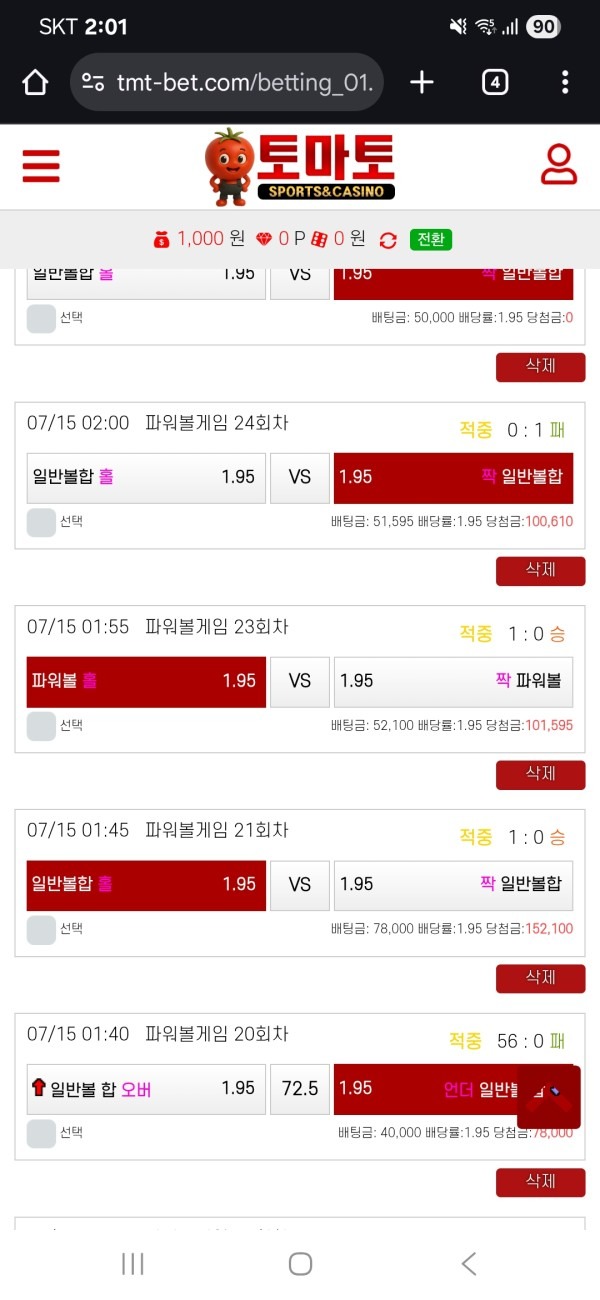The width and height of the screenshot is (600, 1300).
Task: Check the 선택 box for 21회차
Action: click(x=42, y=930)
